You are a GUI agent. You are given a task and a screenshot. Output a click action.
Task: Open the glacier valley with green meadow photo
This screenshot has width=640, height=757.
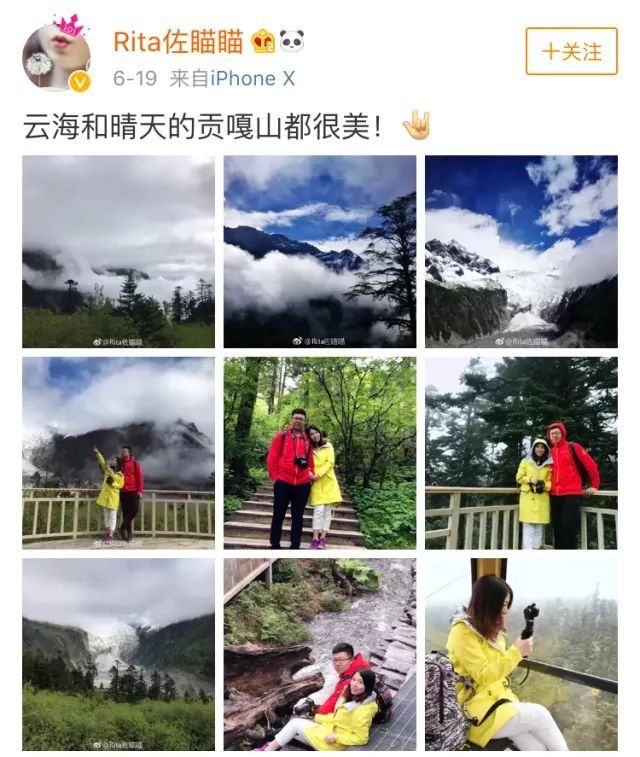pyautogui.click(x=118, y=654)
